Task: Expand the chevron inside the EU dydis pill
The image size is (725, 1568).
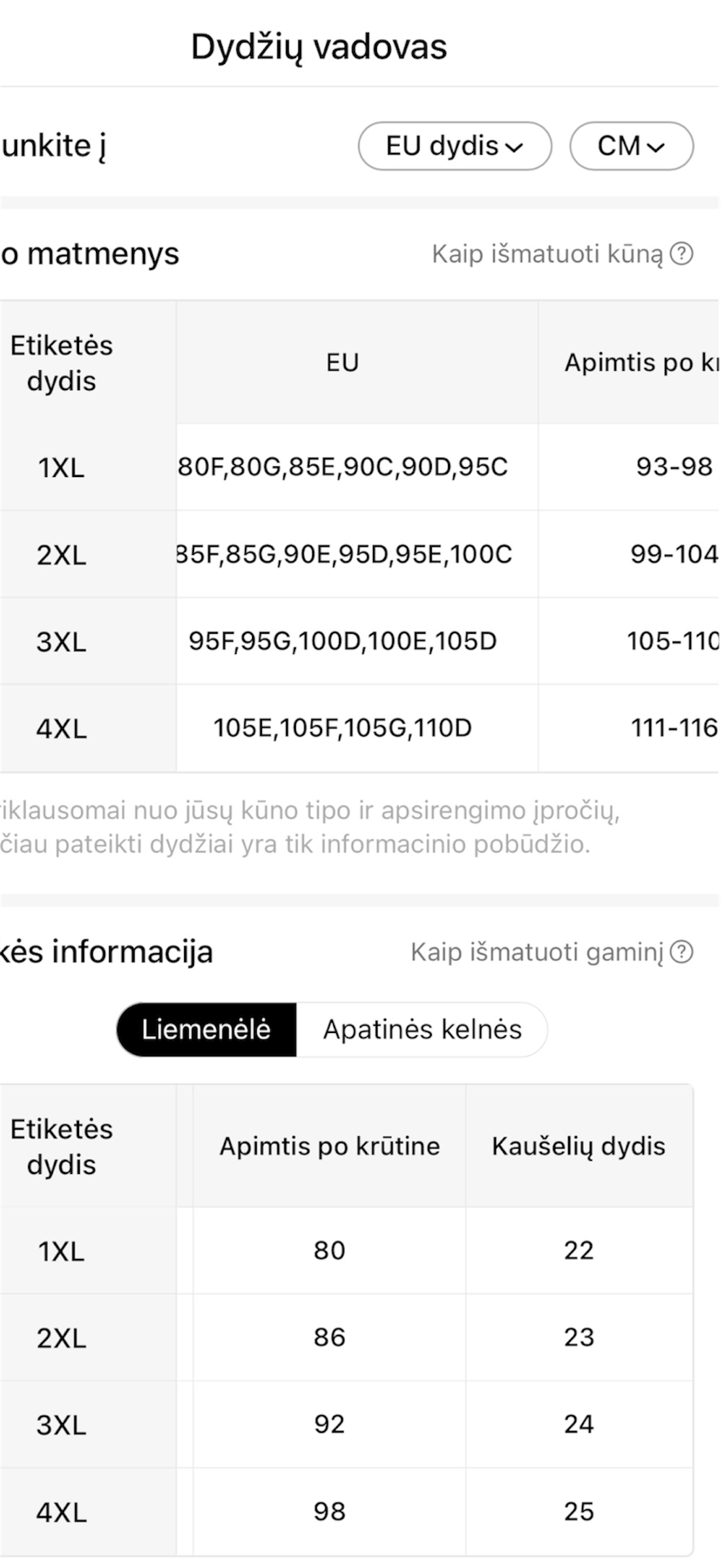Action: [514, 148]
